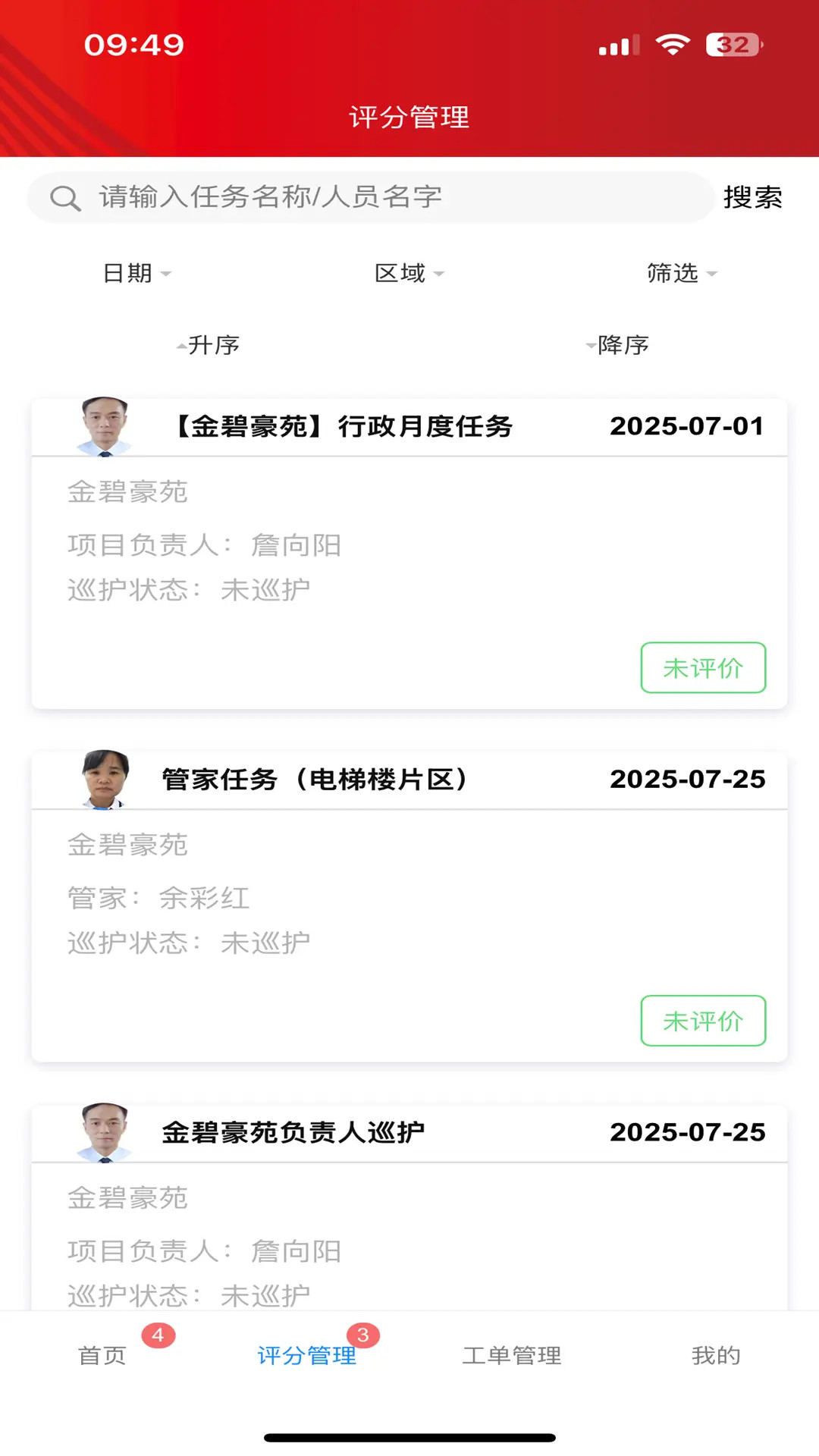Expand the 区域 region dropdown
819x1456 pixels.
[x=409, y=275]
